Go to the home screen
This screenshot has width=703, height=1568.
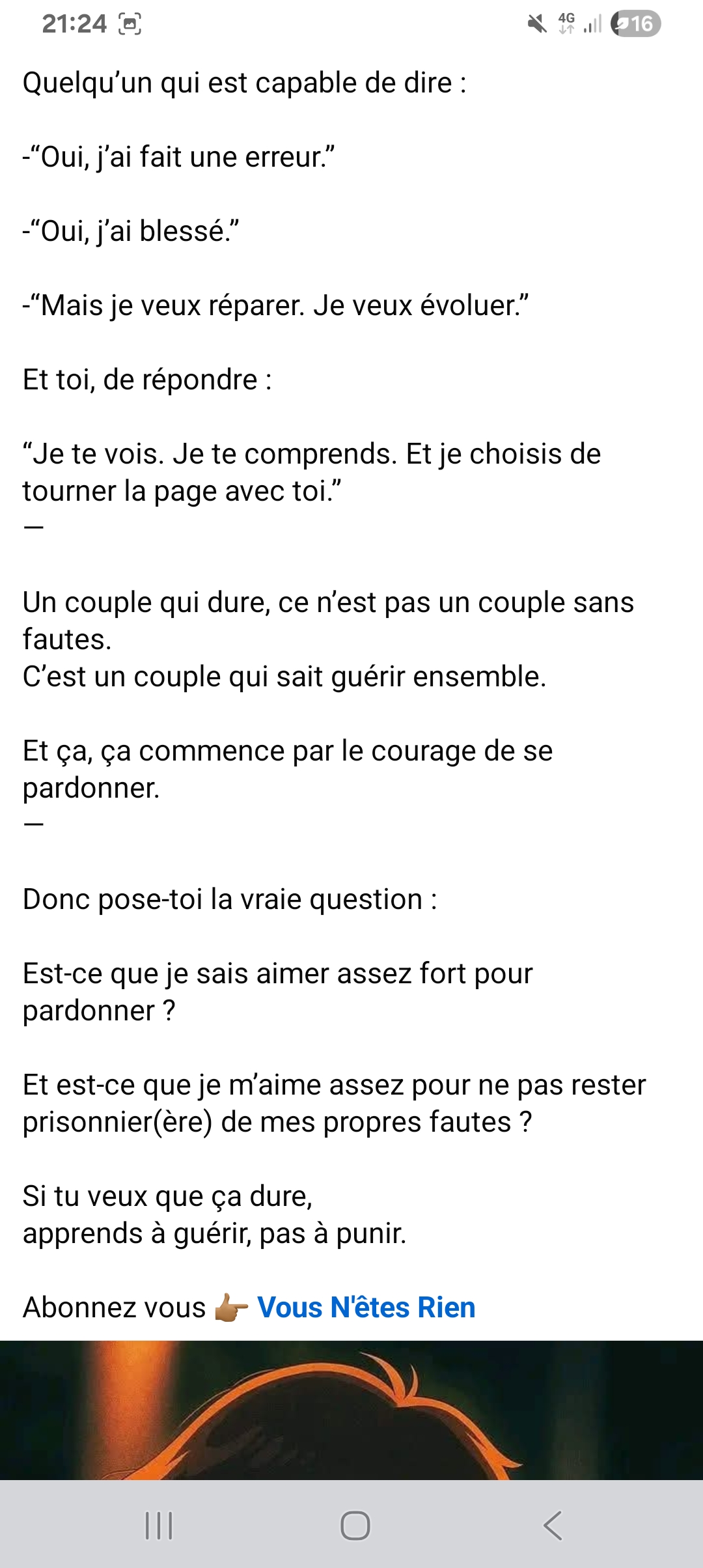point(355,1525)
